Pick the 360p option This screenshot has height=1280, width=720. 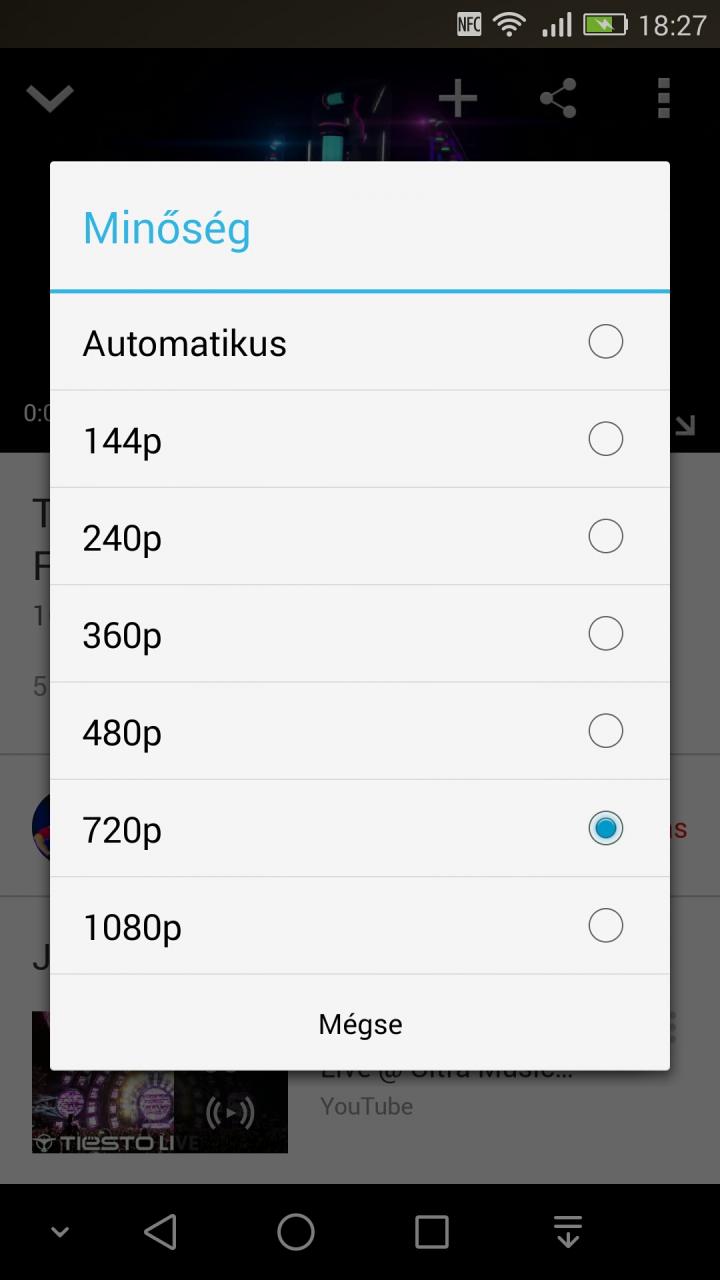(x=360, y=634)
